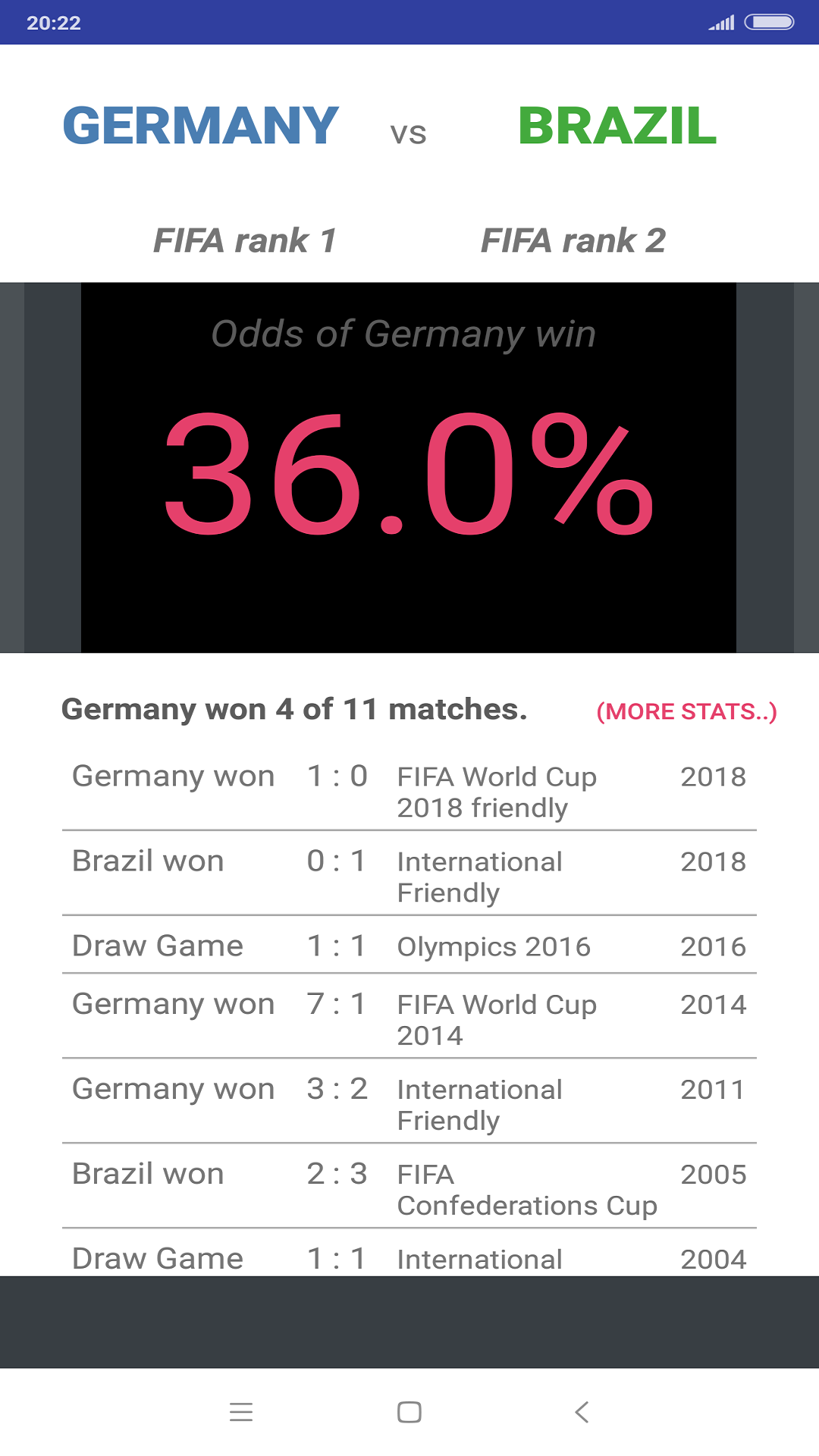The image size is (819, 1456).
Task: Tap the signal strength indicator in status bar
Action: coord(720,23)
